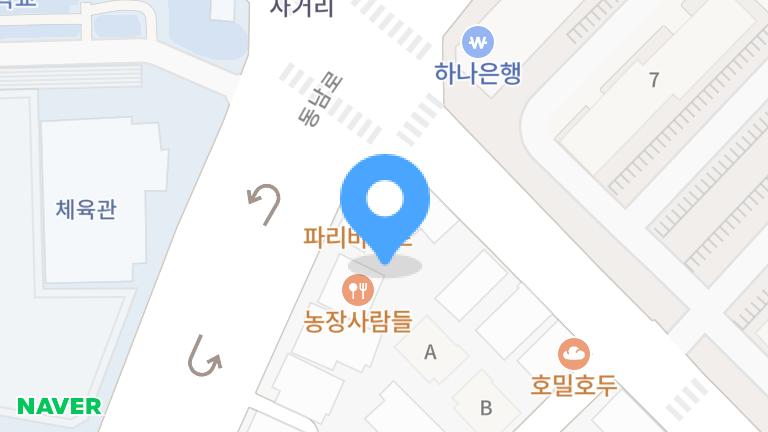Viewport: 768px width, 432px height.
Task: Open the 하나은행 bank marker
Action: pyautogui.click(x=479, y=43)
